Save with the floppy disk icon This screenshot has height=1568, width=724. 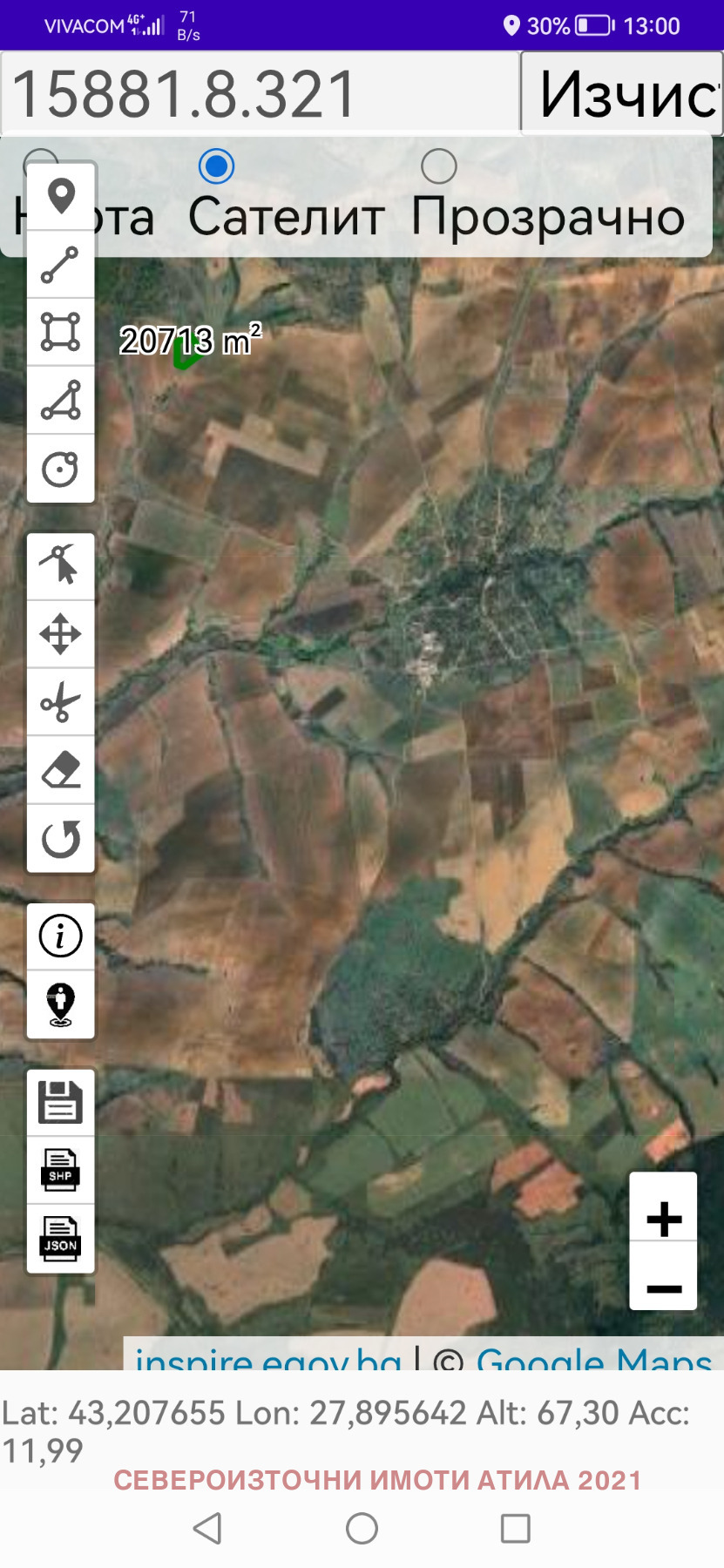point(61,1102)
